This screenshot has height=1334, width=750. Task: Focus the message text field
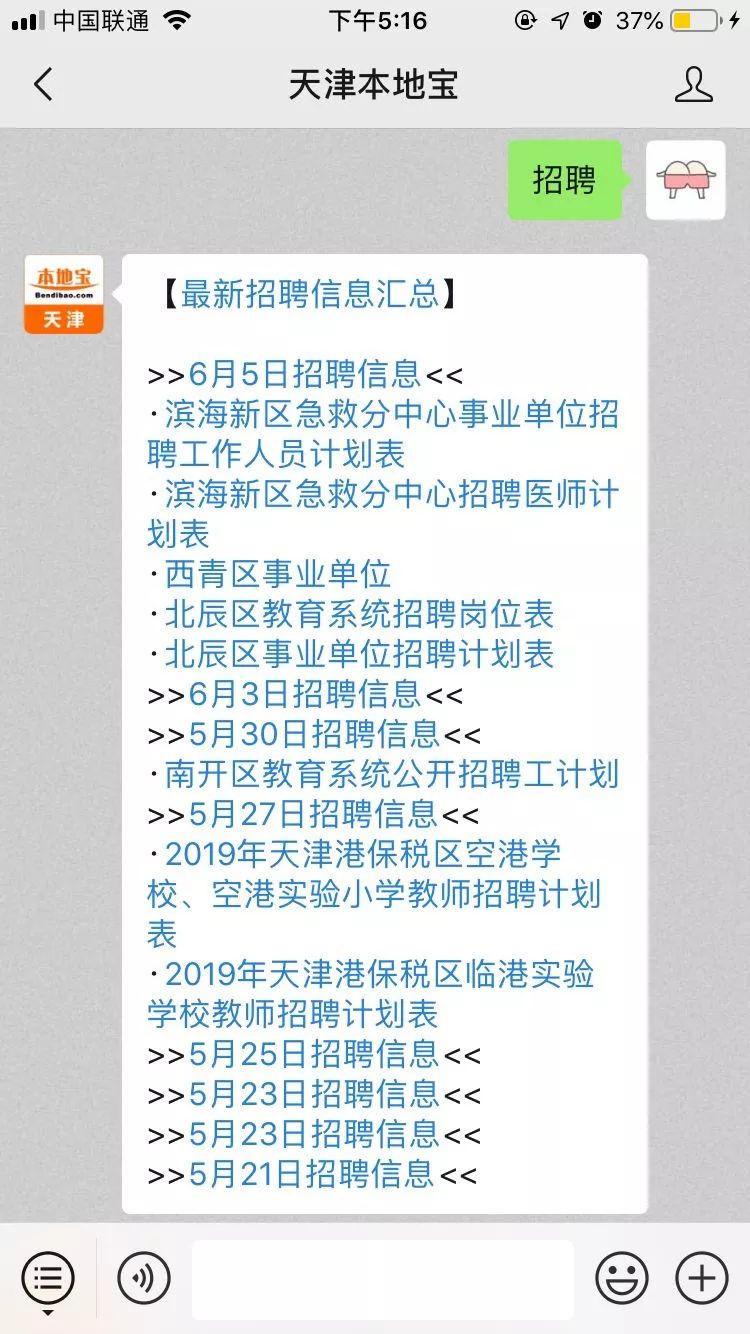tap(383, 1279)
